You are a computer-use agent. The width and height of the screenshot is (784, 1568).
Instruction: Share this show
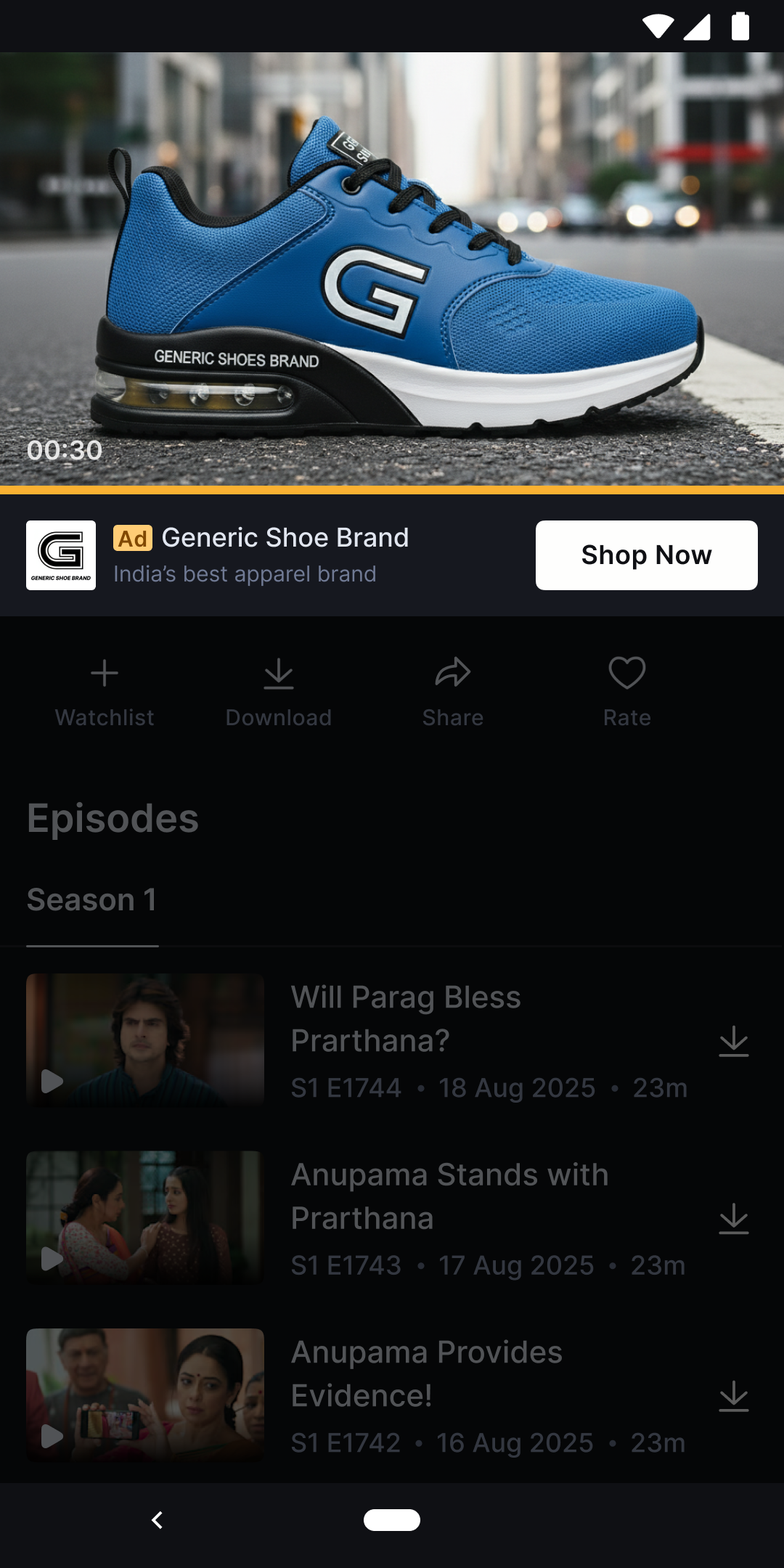tap(453, 691)
